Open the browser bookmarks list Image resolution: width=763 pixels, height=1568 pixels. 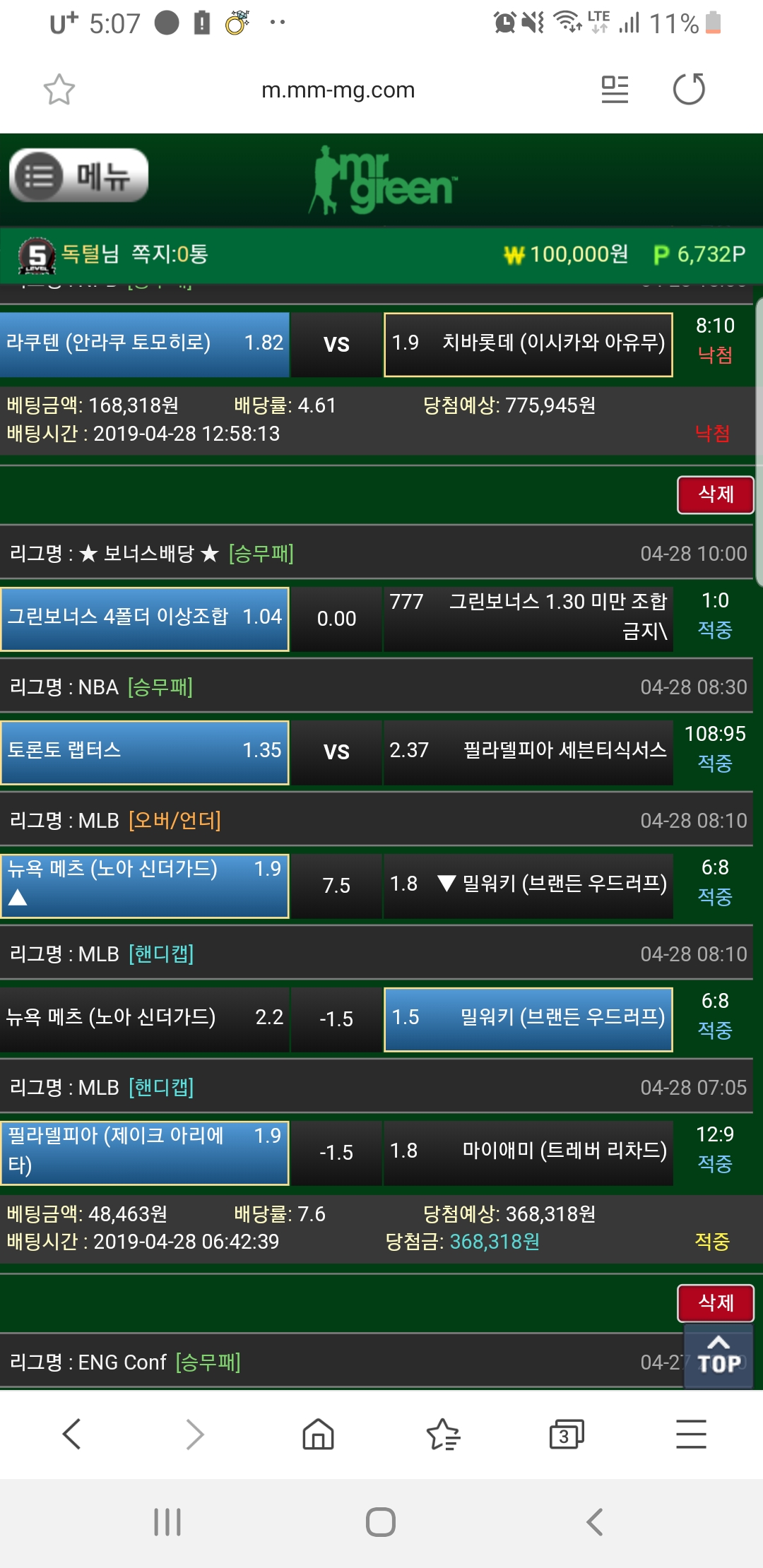443,1435
